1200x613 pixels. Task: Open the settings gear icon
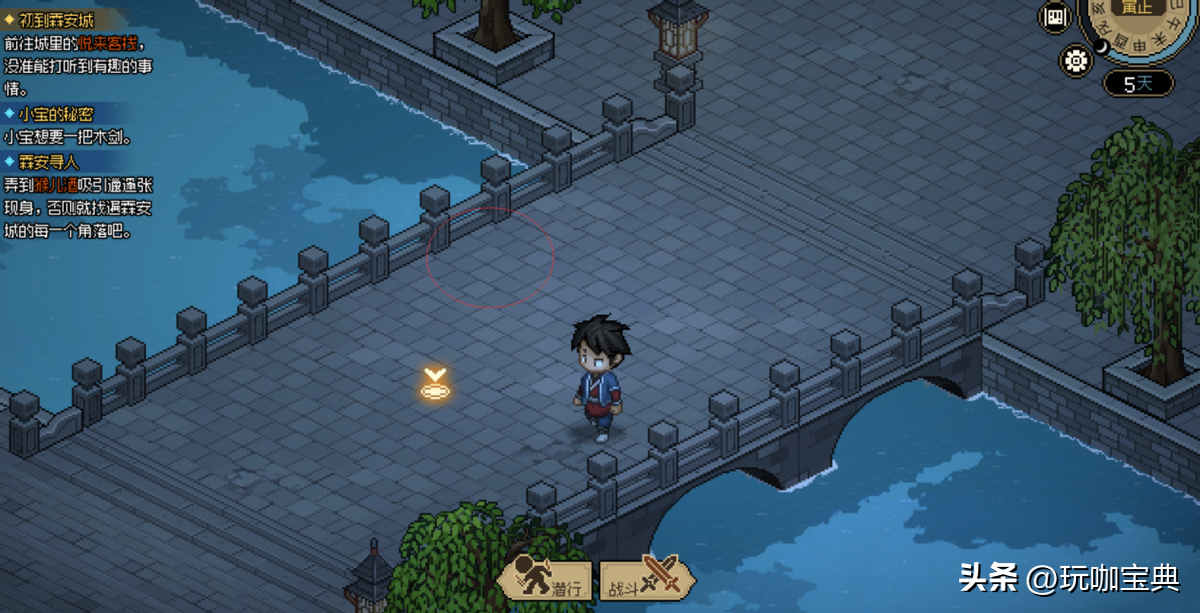tap(1076, 60)
